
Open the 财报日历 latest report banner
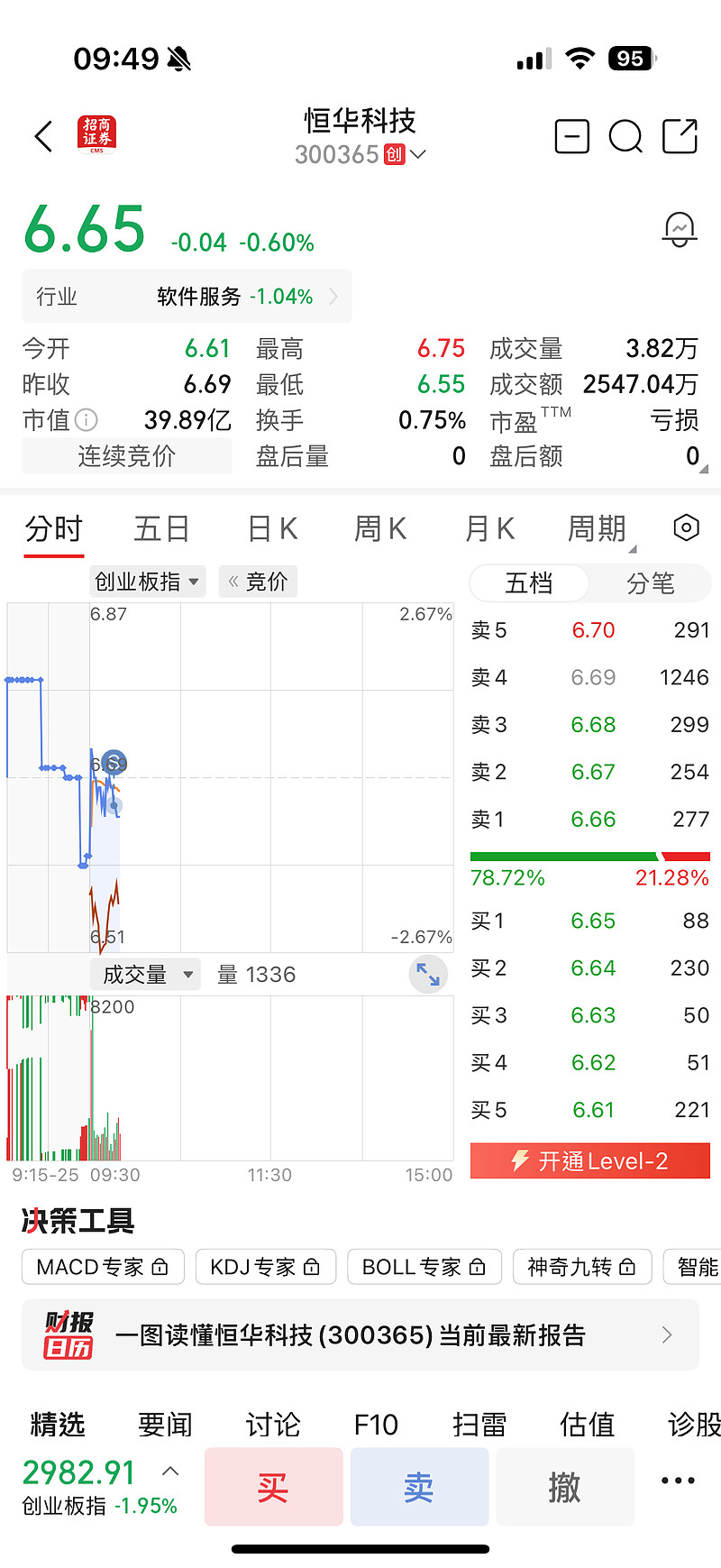tap(360, 1334)
